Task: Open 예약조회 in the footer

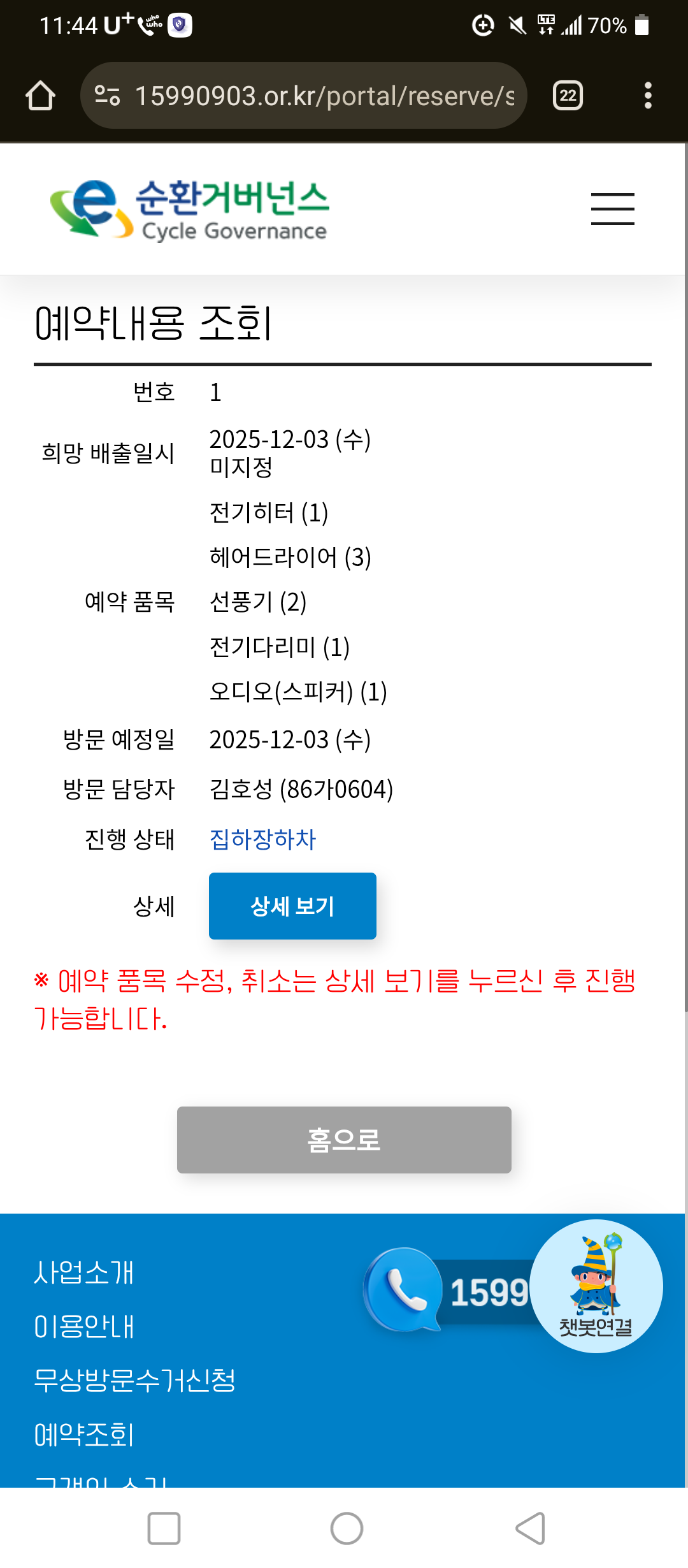Action: click(x=83, y=1435)
